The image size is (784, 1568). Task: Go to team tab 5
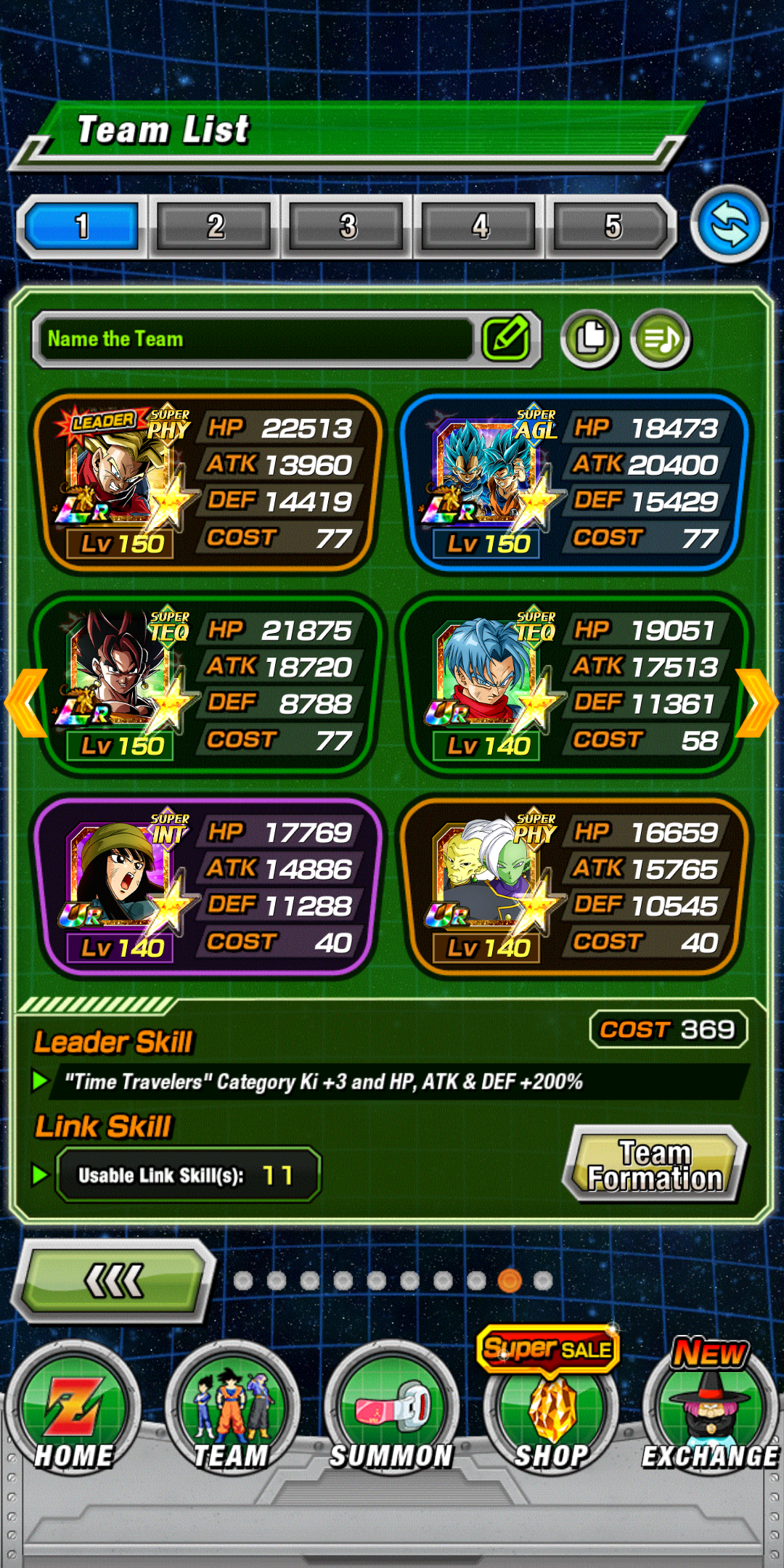(x=612, y=226)
